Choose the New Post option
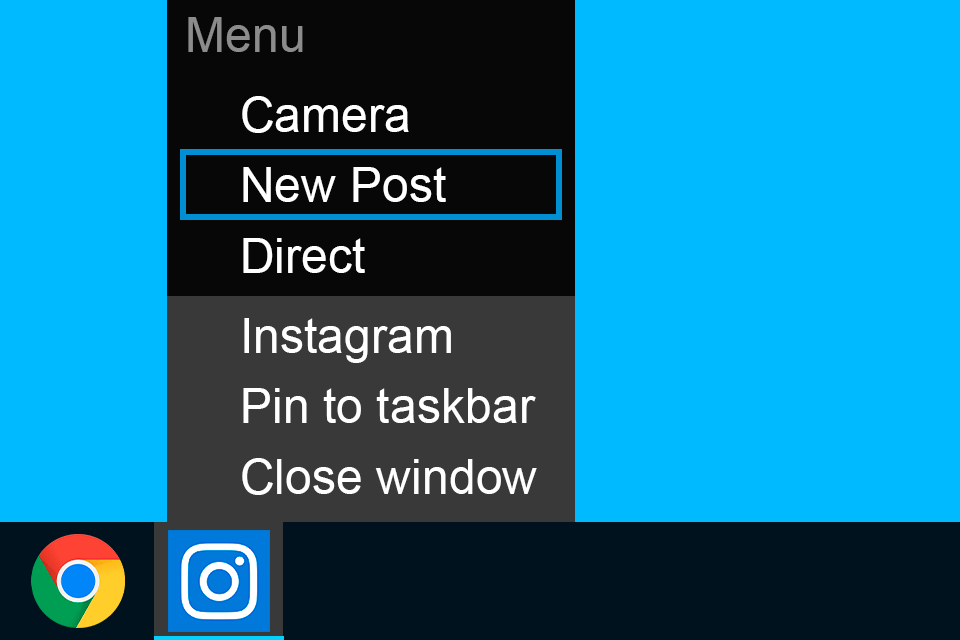 343,185
